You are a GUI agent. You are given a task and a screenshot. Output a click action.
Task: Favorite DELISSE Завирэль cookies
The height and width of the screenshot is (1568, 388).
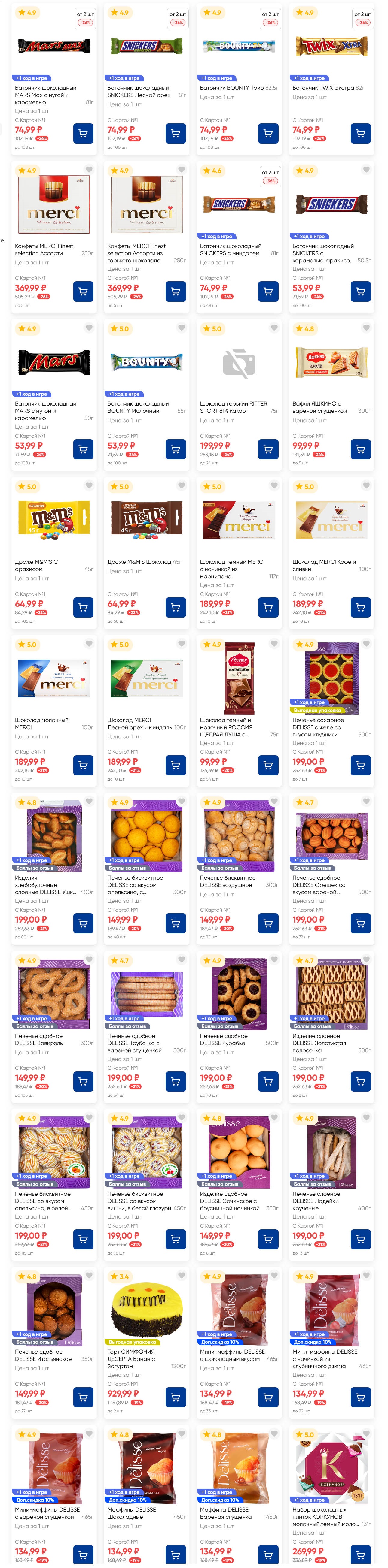coord(89,960)
